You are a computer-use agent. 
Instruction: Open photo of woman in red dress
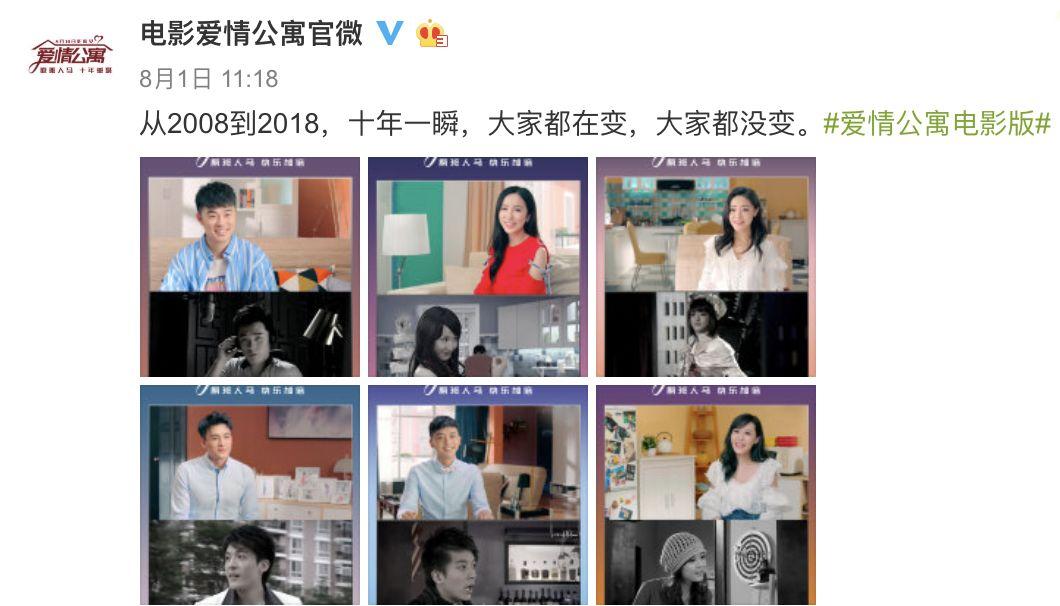coord(477,266)
